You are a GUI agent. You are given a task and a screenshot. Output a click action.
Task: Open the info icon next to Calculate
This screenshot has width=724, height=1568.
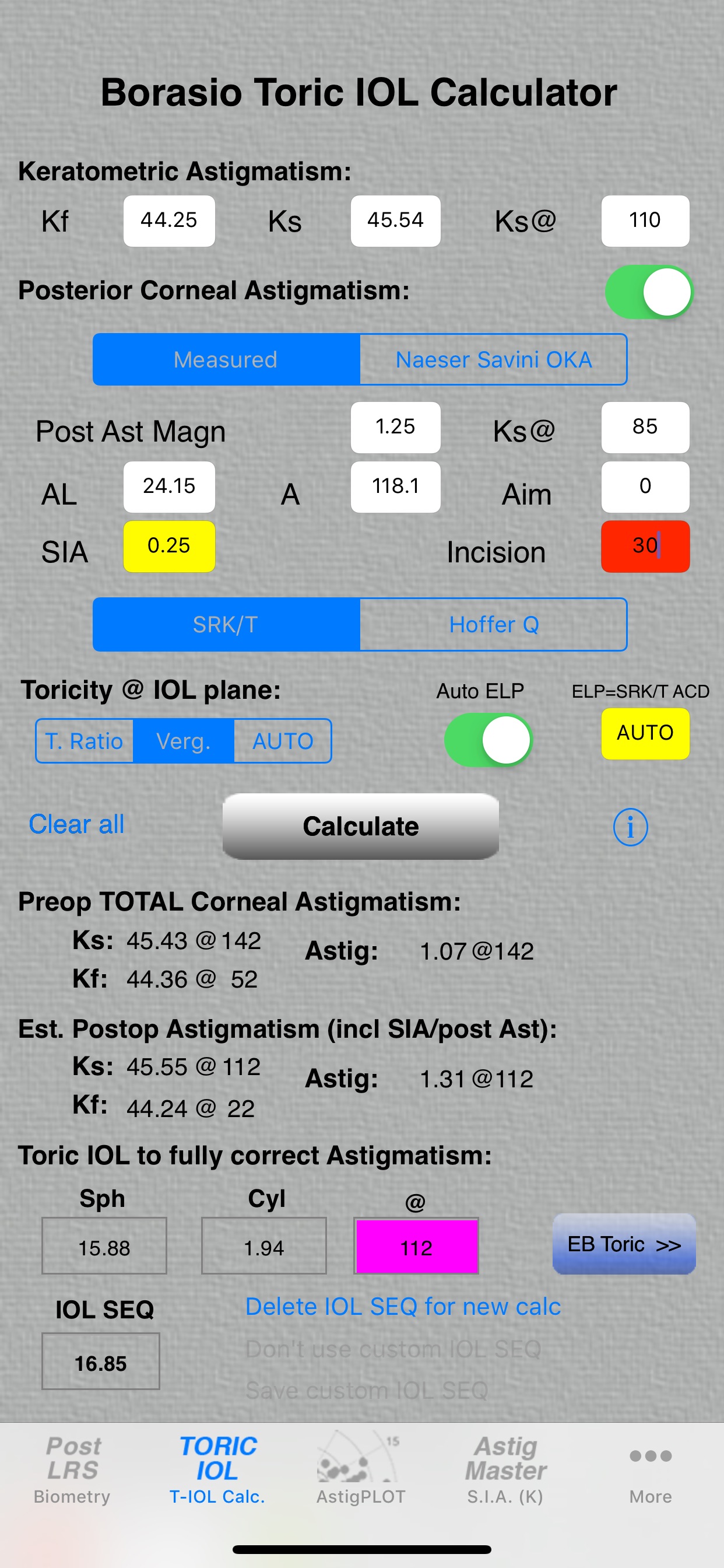tap(630, 827)
